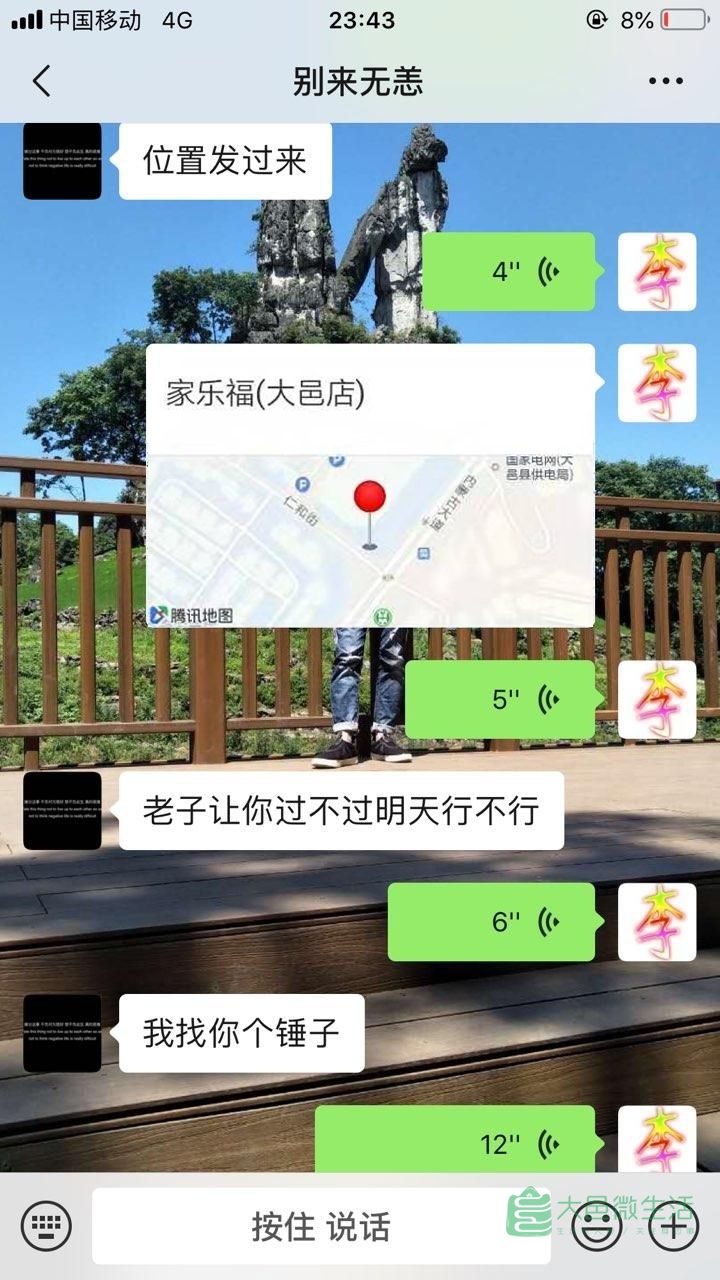
Task: Open the plus attachments menu
Action: coord(673,1226)
